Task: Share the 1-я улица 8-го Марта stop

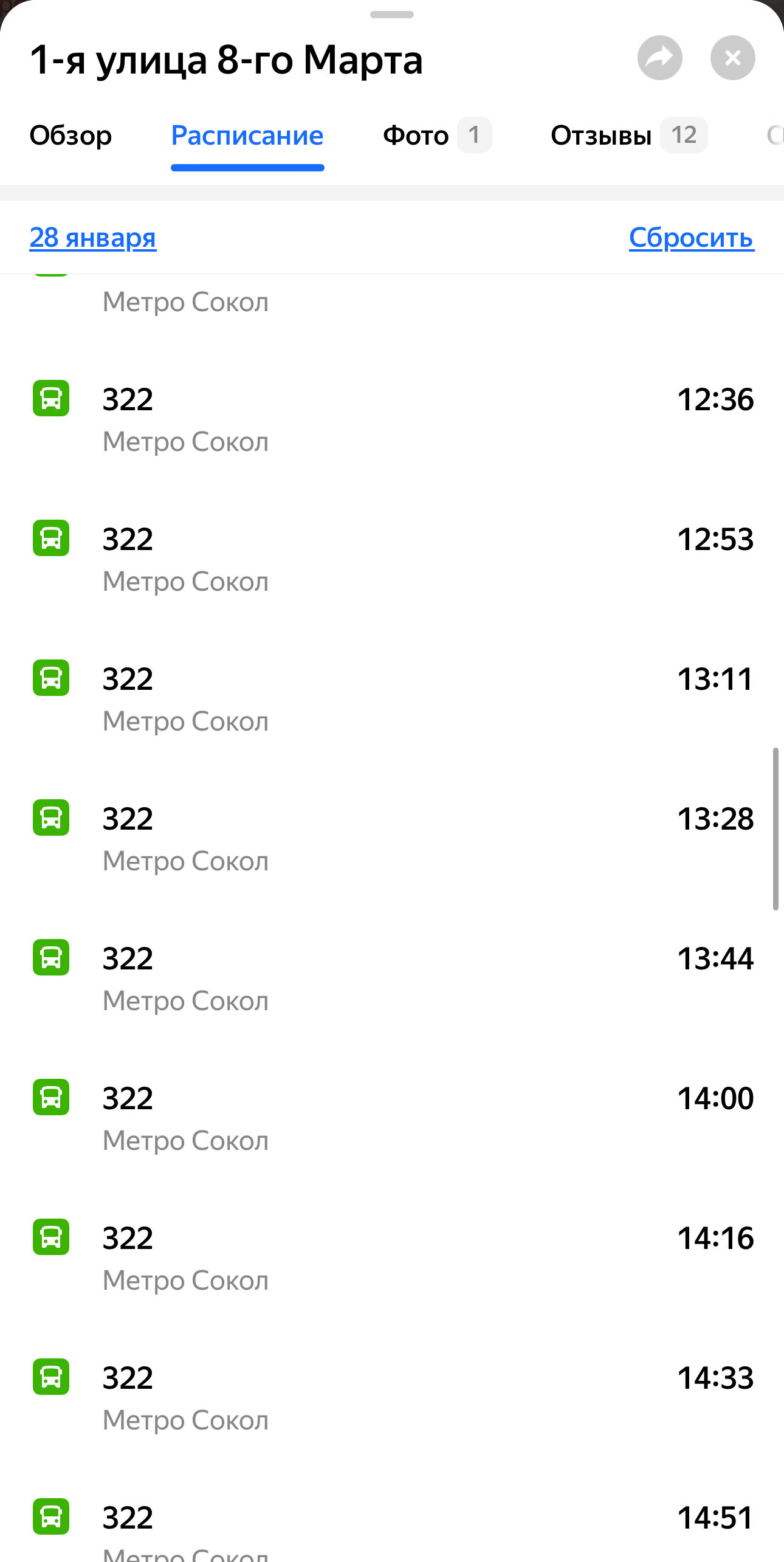Action: [659, 58]
